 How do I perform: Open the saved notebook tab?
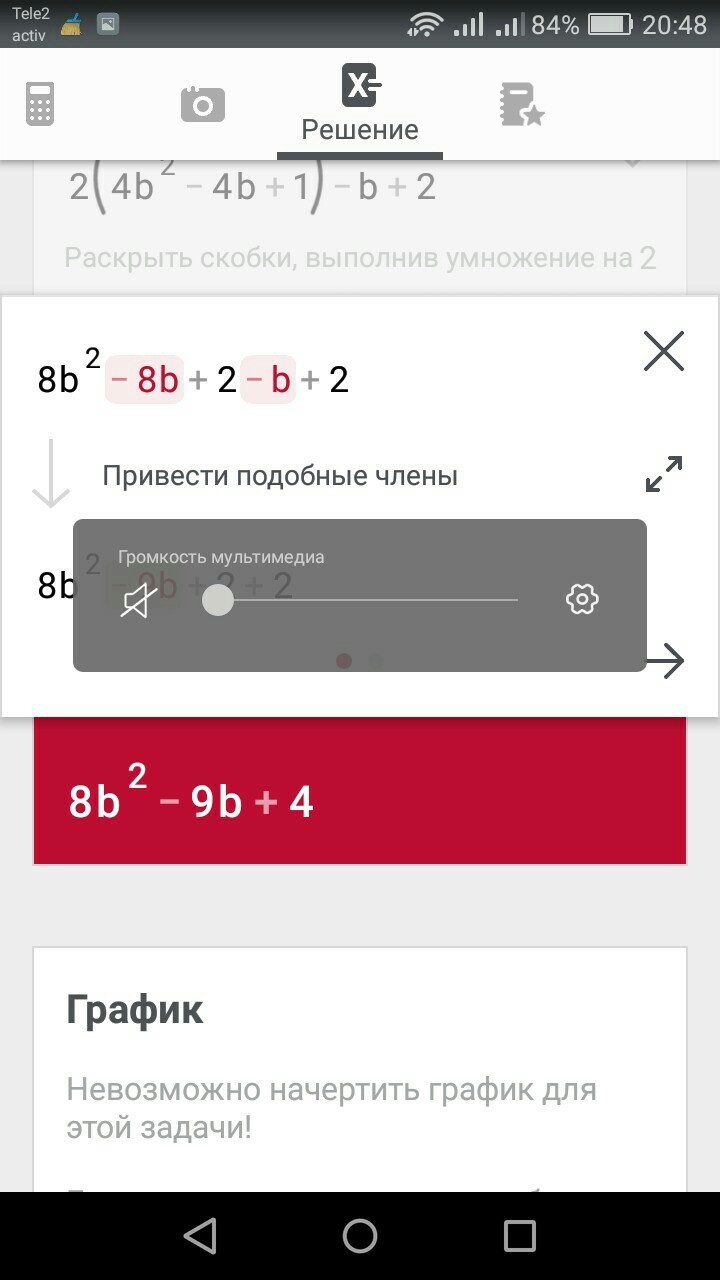point(520,104)
